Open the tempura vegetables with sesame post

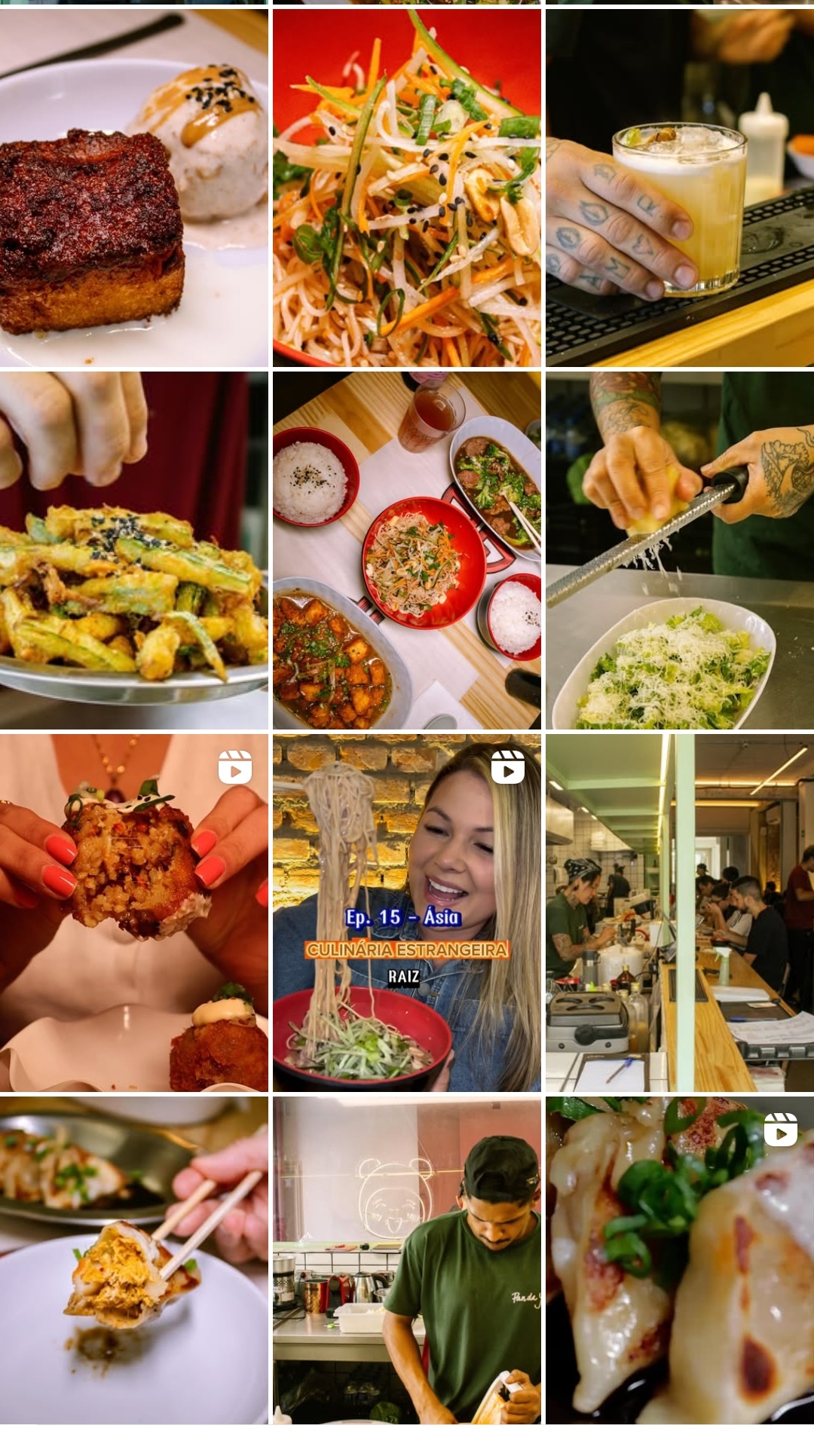133,550
